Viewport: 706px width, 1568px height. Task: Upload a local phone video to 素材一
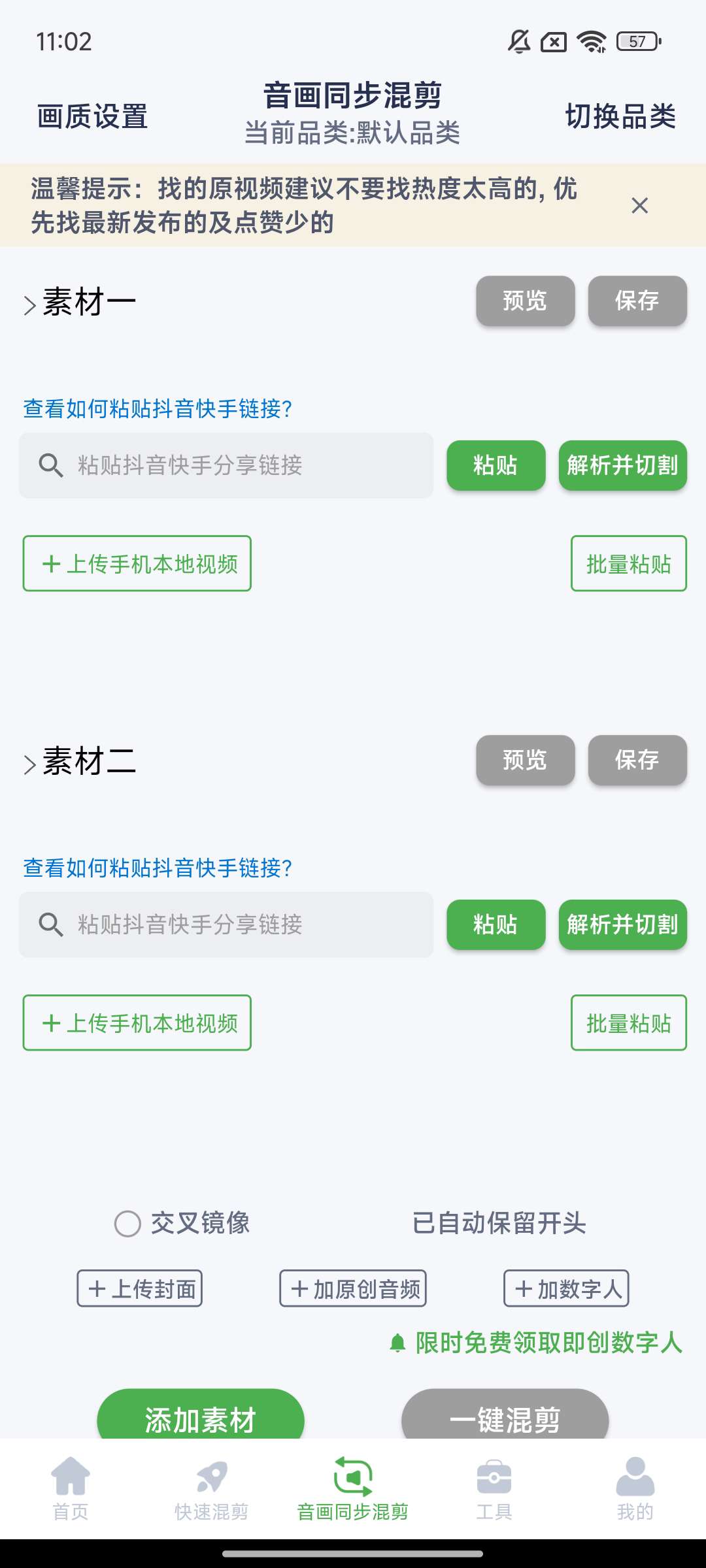pyautogui.click(x=137, y=564)
